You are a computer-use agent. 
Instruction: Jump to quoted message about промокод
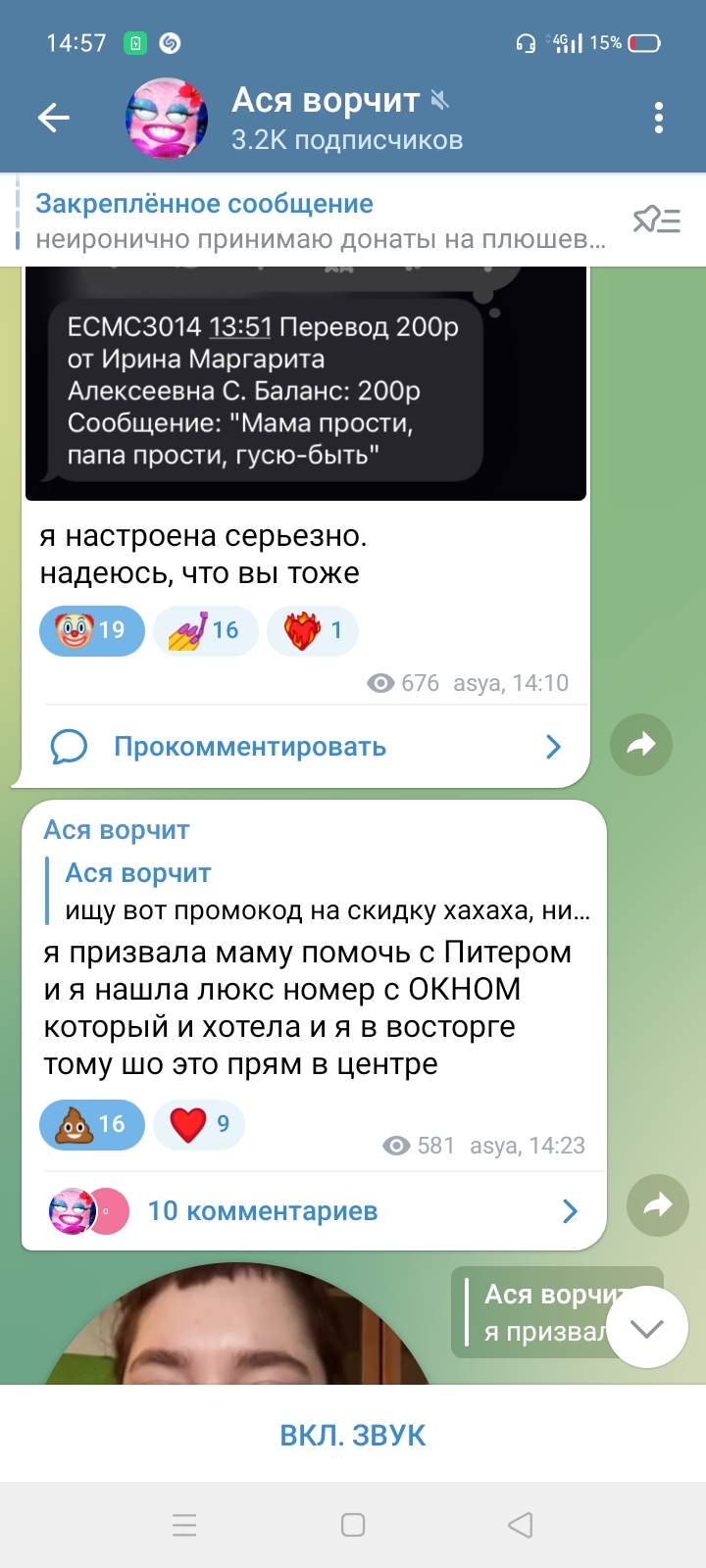tap(319, 892)
